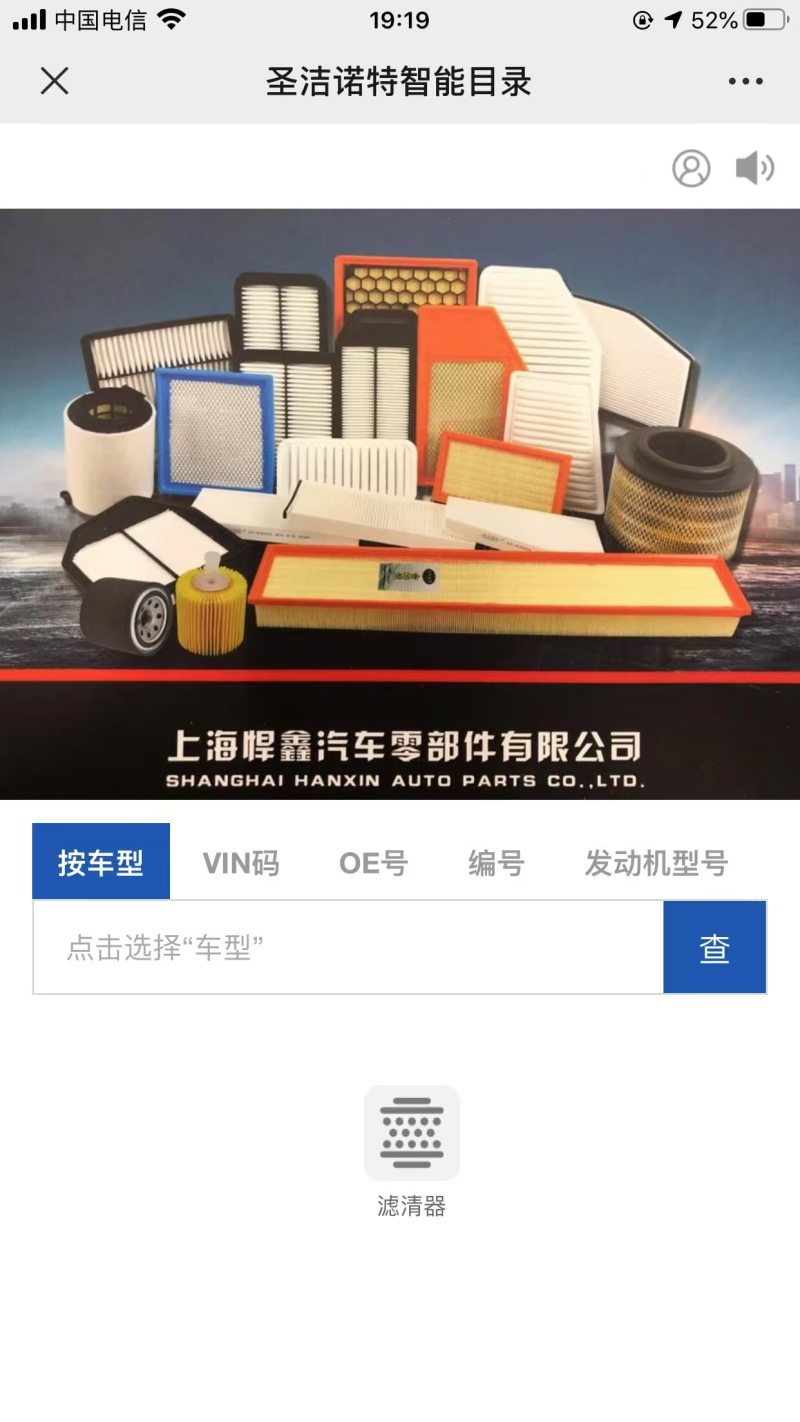Open the user profile icon

(x=690, y=168)
